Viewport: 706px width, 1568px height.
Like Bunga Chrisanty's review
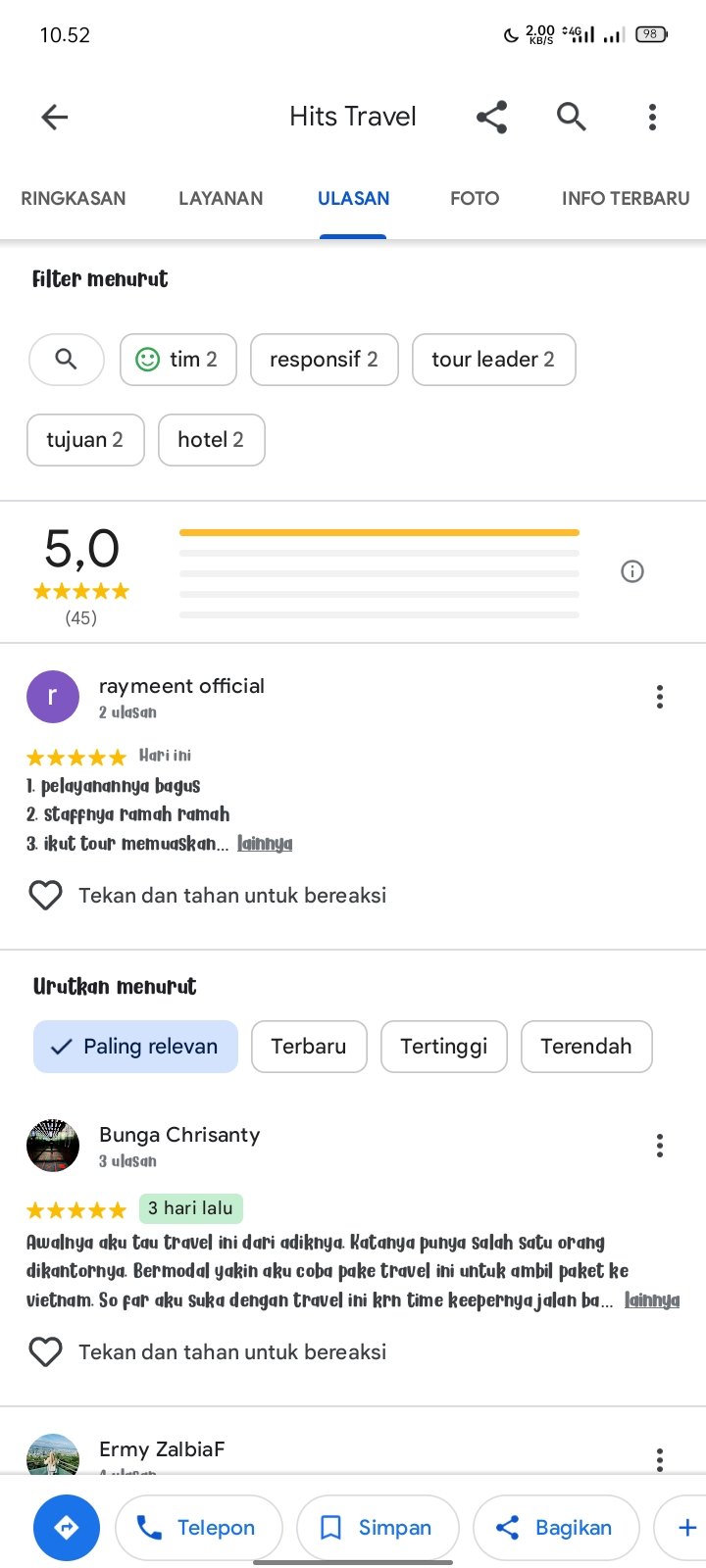tap(46, 1352)
